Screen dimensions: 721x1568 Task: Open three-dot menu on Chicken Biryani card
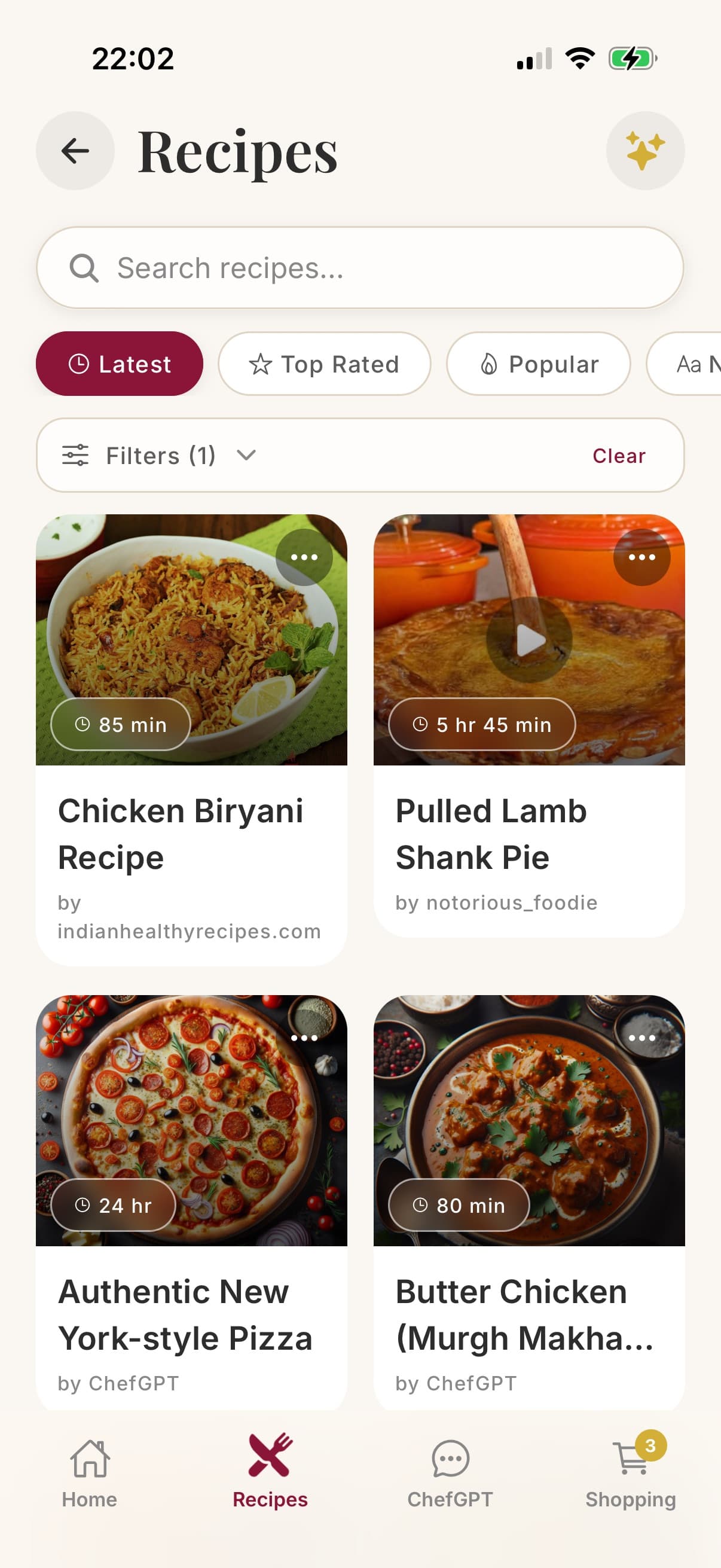(x=303, y=557)
